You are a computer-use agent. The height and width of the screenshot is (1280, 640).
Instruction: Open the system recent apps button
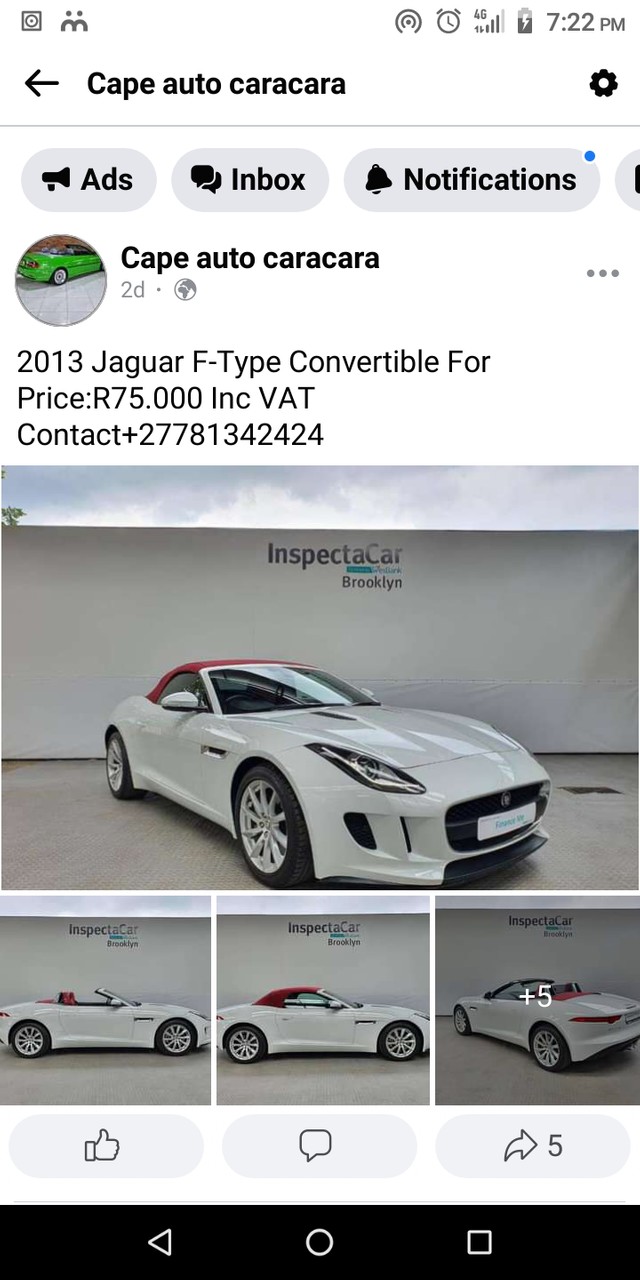click(479, 1242)
